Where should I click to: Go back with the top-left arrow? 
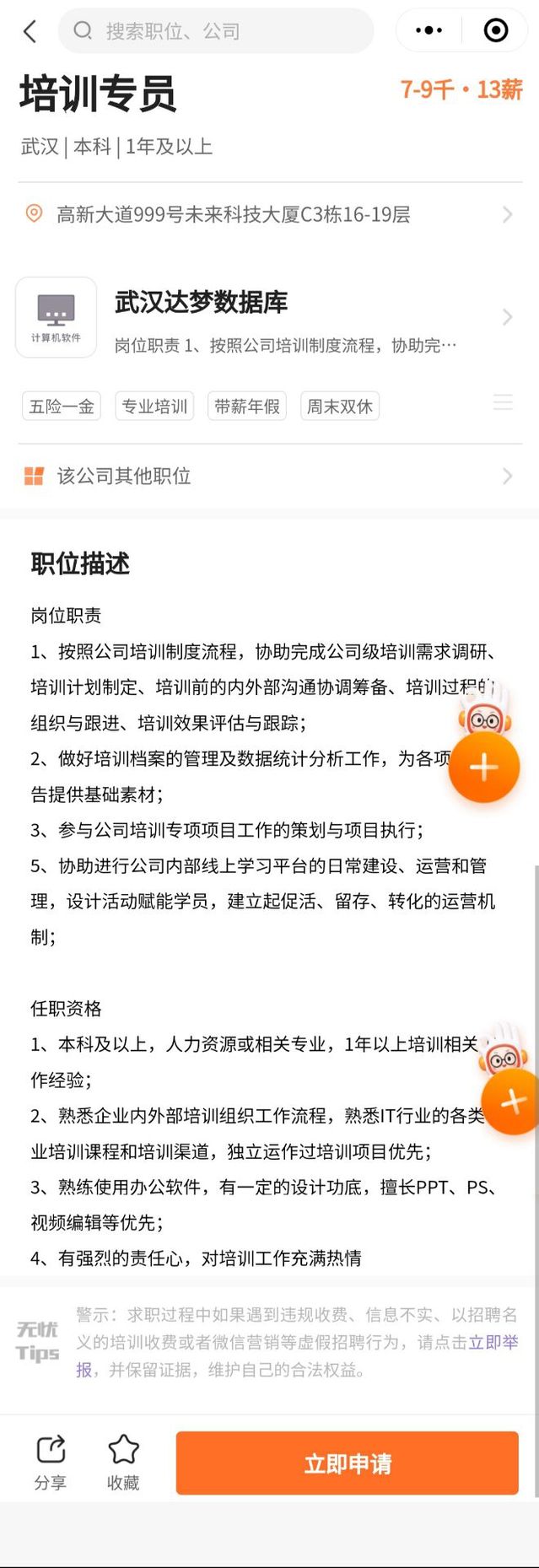click(30, 32)
